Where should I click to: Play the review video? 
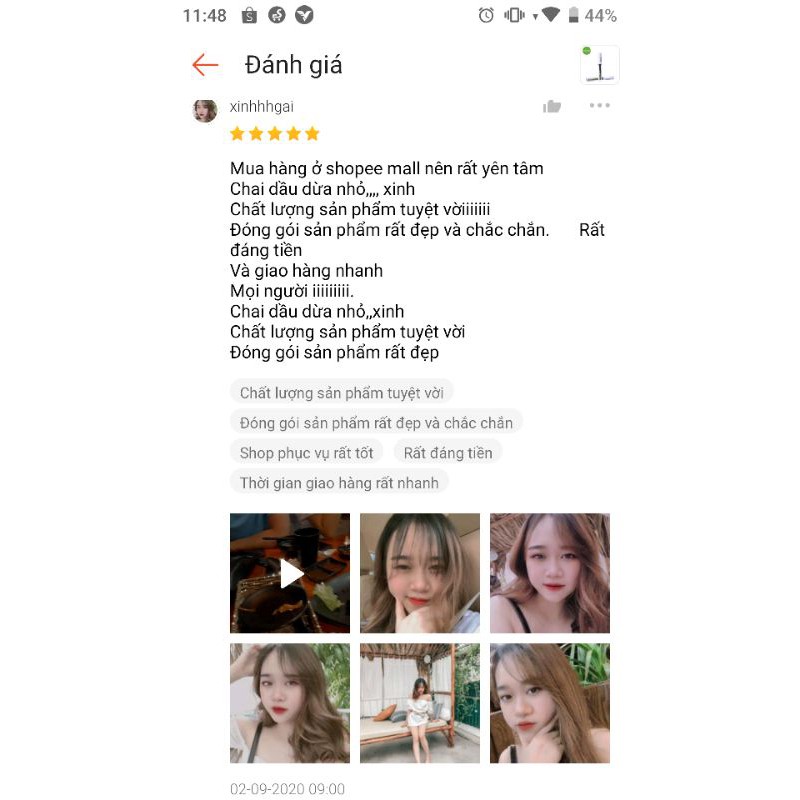pos(290,573)
